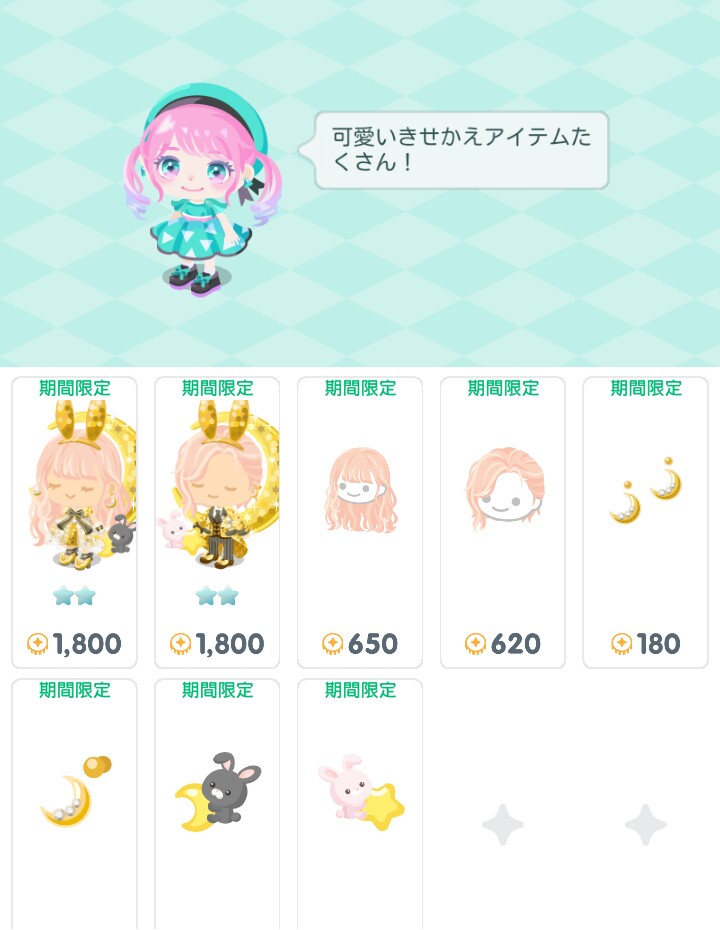The image size is (720, 930).
Task: Choose the short swept pink hairstyle for 620
Action: (x=503, y=522)
